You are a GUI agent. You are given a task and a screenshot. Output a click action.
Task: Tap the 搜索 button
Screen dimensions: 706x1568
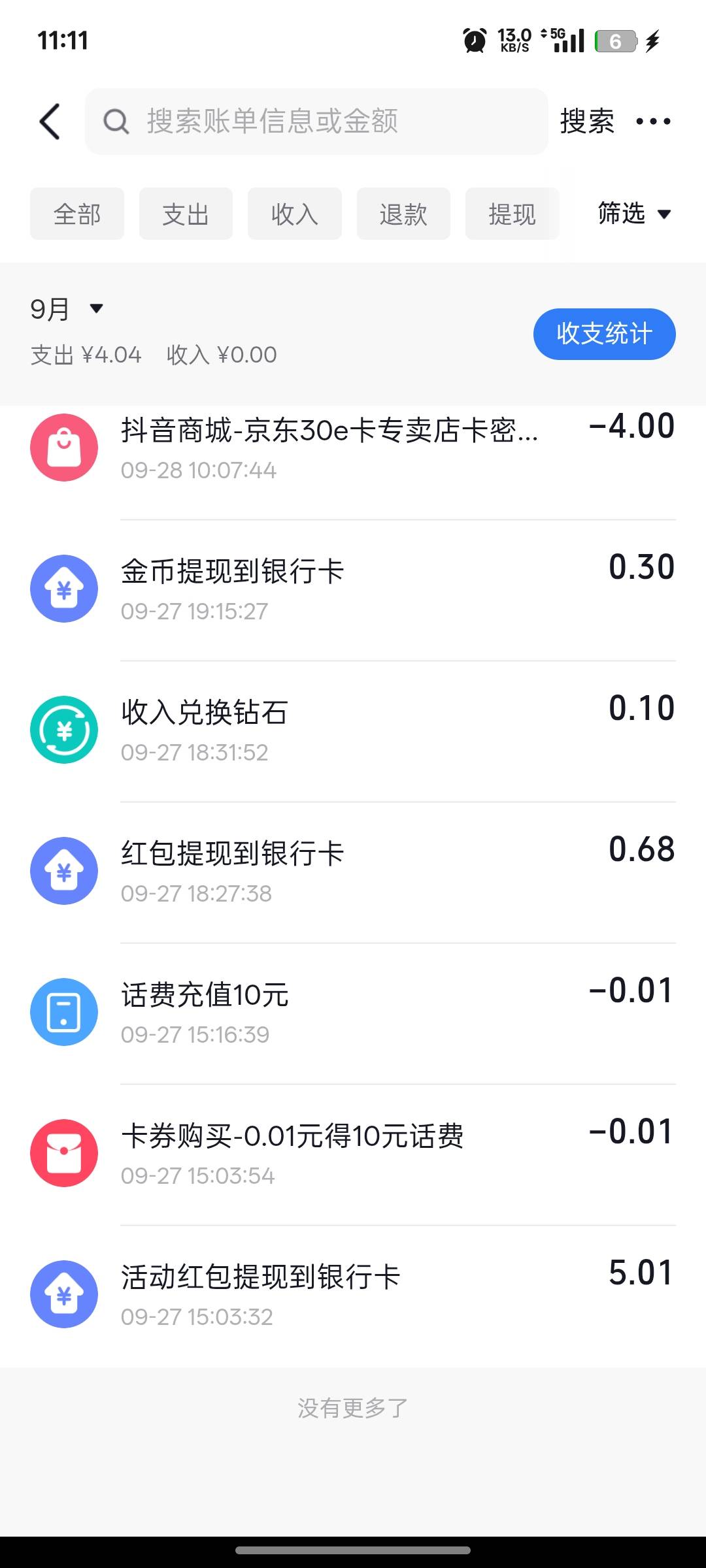587,122
